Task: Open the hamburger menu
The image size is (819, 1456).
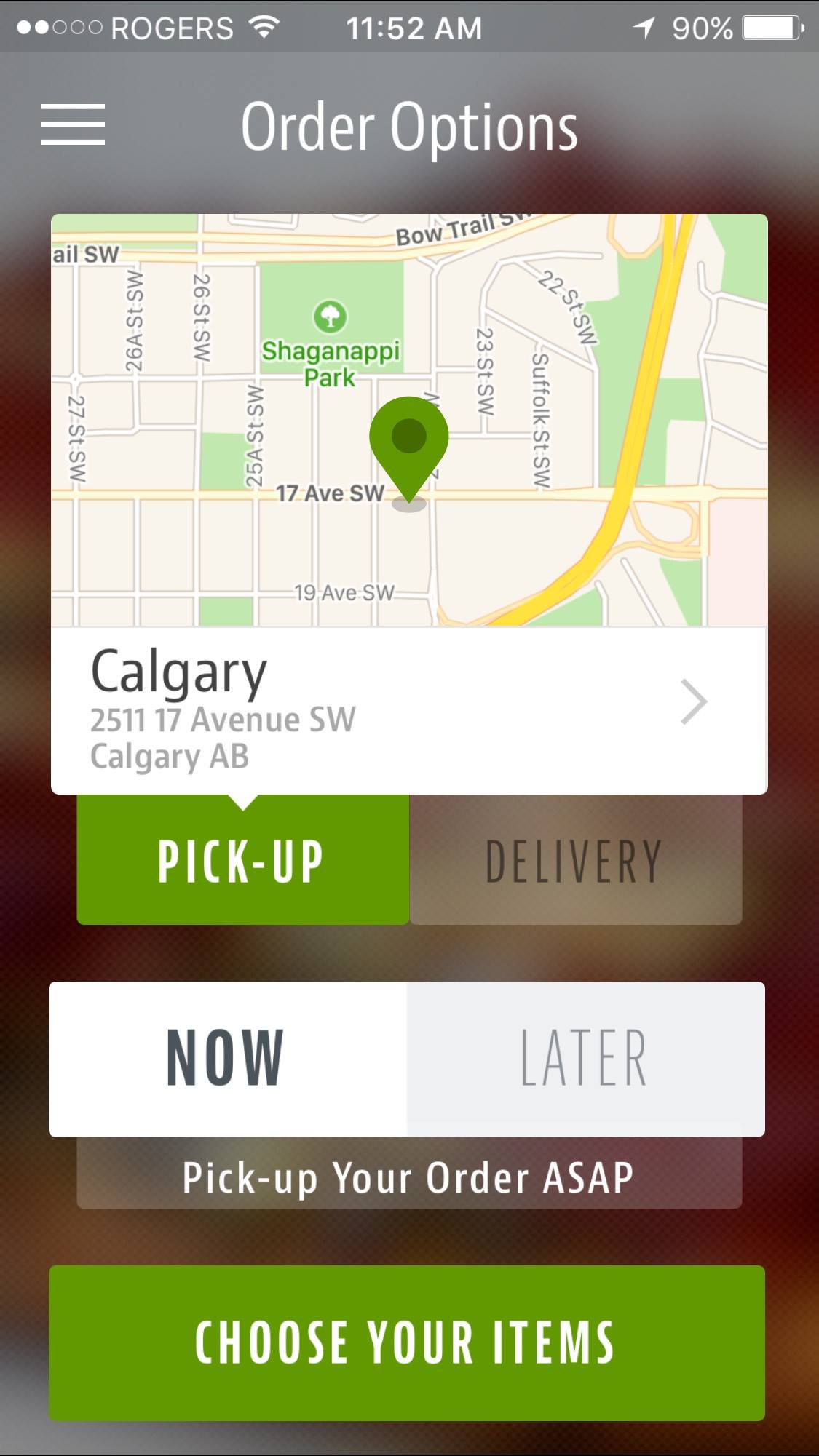Action: (73, 124)
